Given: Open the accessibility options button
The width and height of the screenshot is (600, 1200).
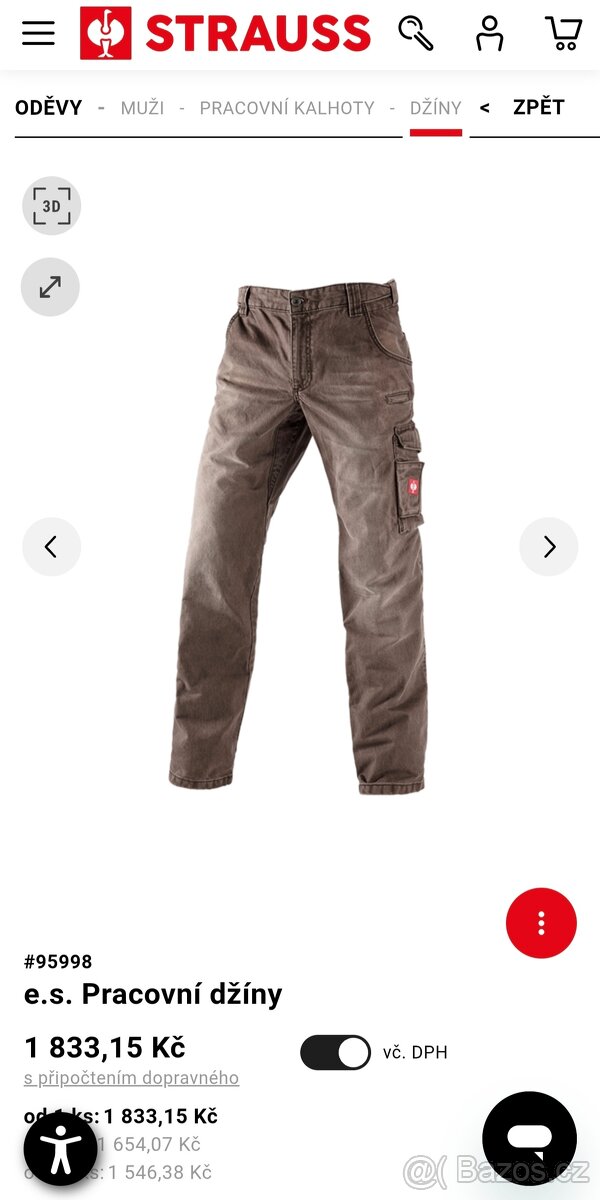Looking at the screenshot, I should point(60,1149).
